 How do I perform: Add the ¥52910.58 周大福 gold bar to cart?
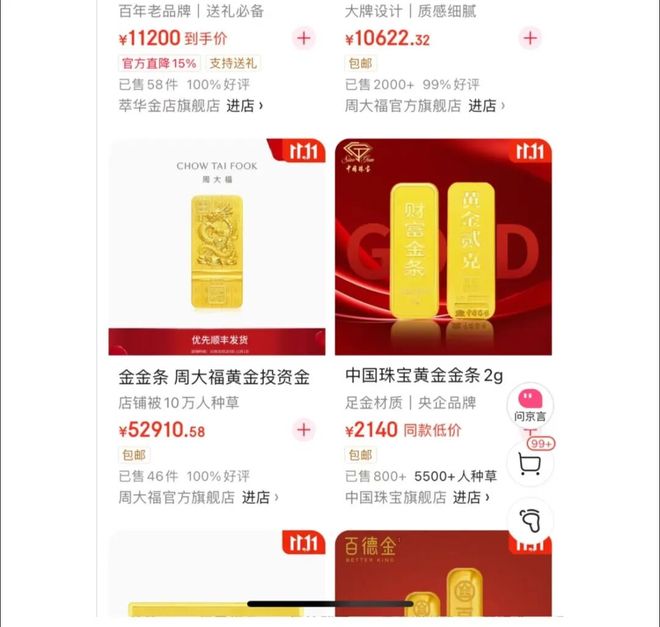[x=304, y=430]
